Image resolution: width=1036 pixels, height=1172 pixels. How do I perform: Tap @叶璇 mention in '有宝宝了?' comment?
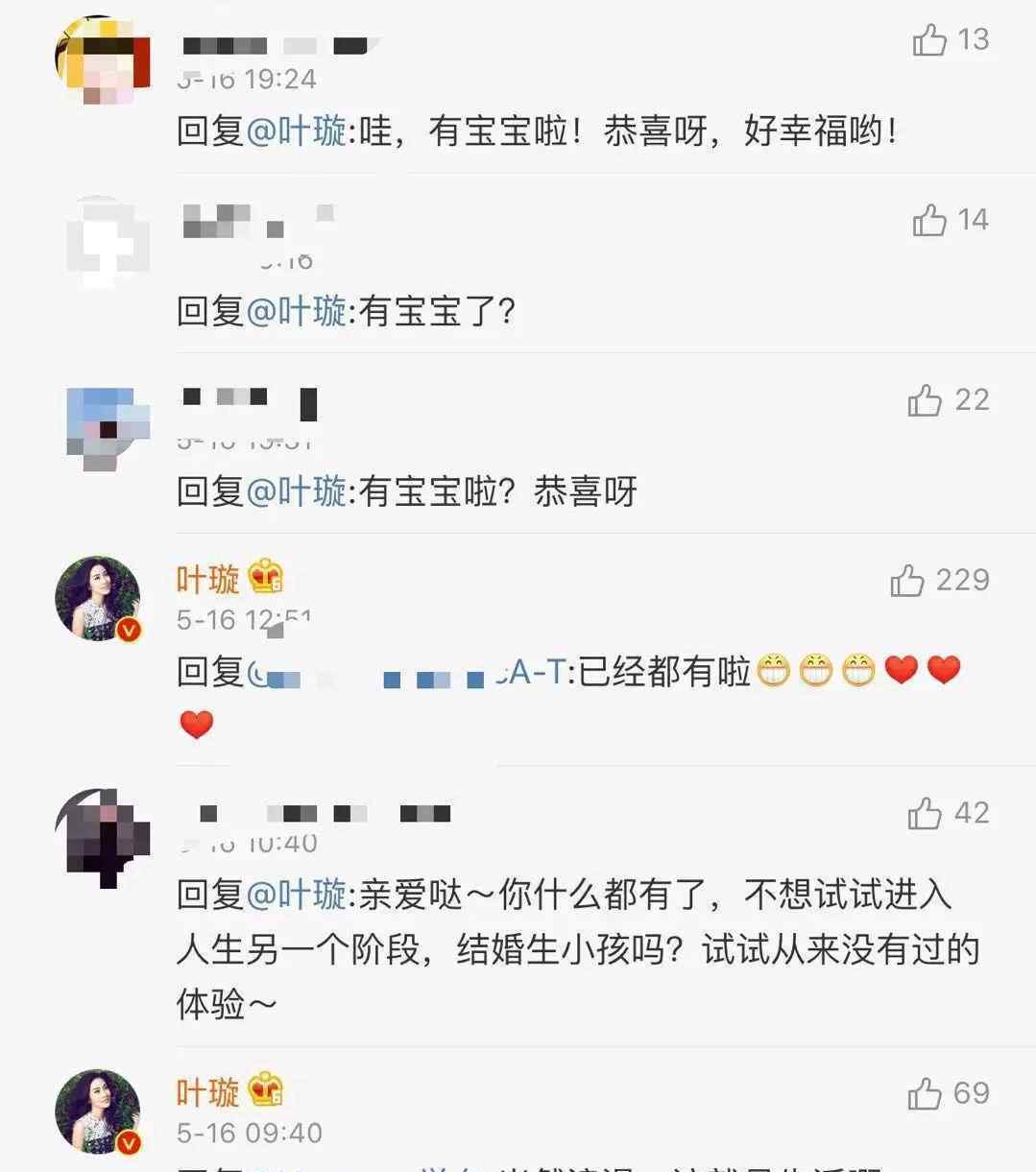tap(296, 311)
